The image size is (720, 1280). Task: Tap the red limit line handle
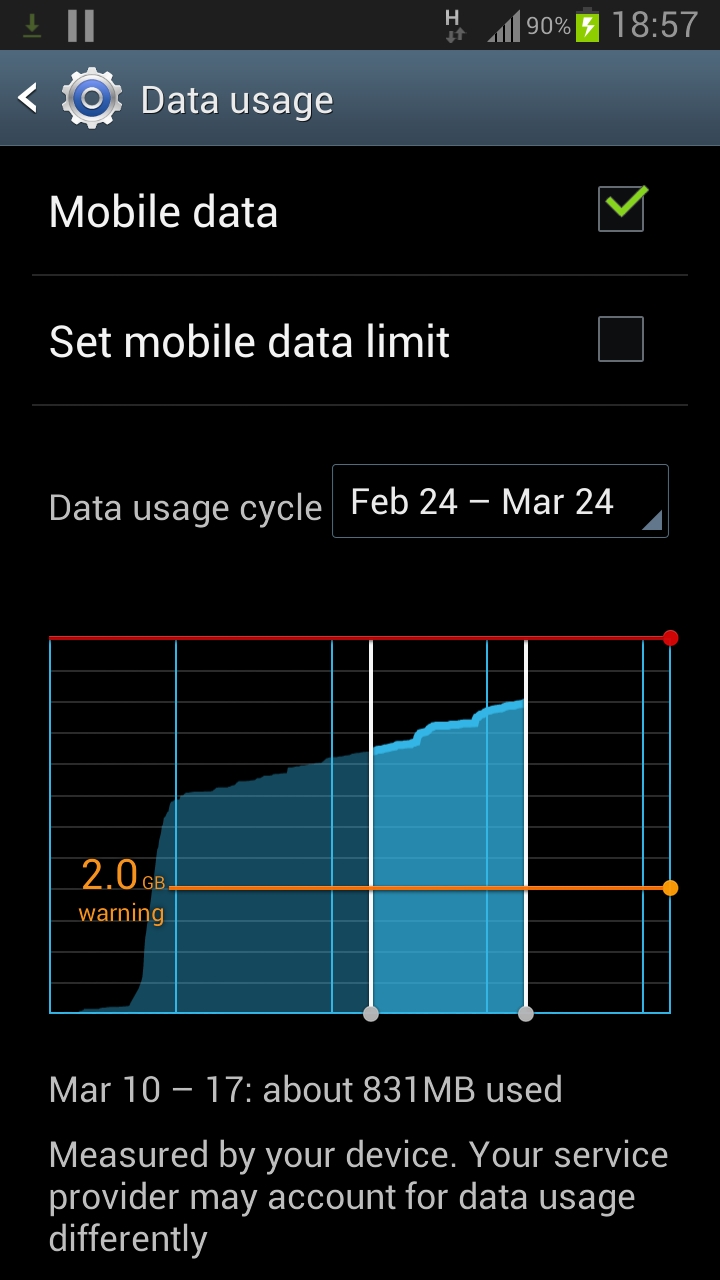point(670,637)
